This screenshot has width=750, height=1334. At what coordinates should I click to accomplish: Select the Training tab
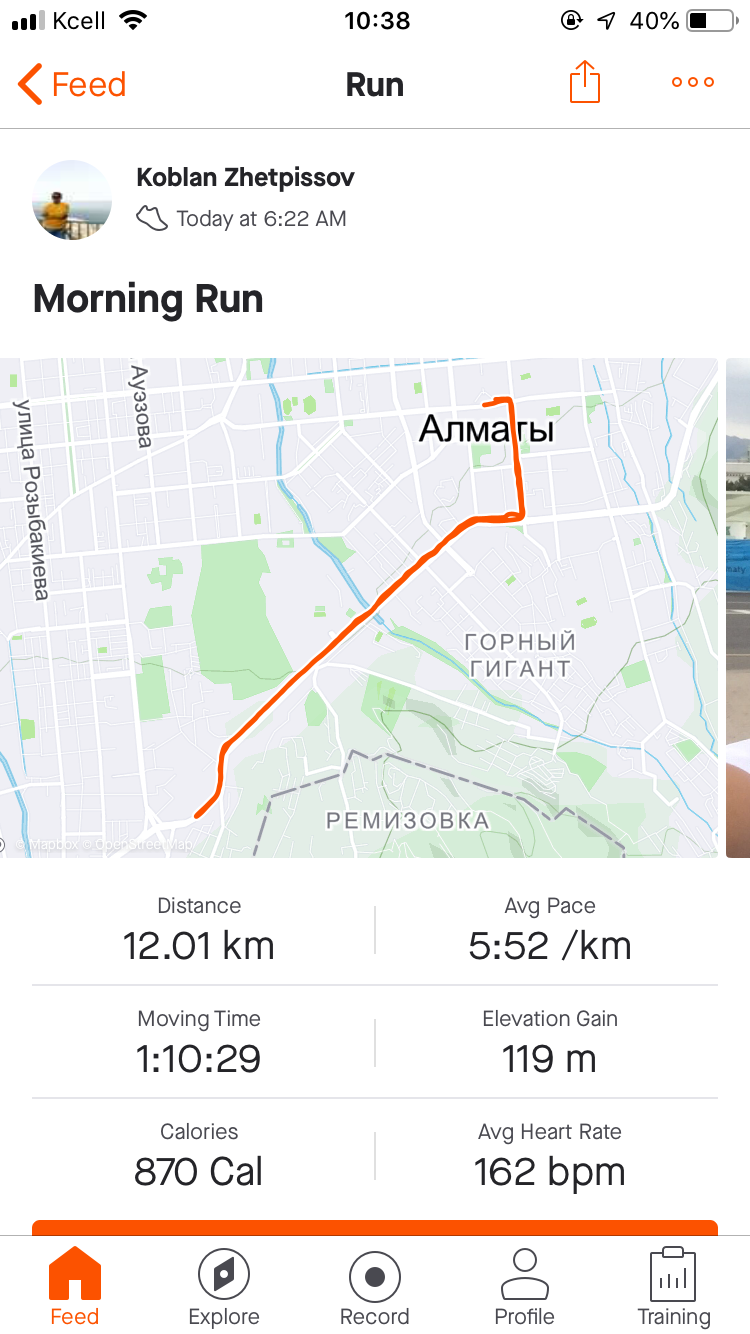click(674, 1286)
